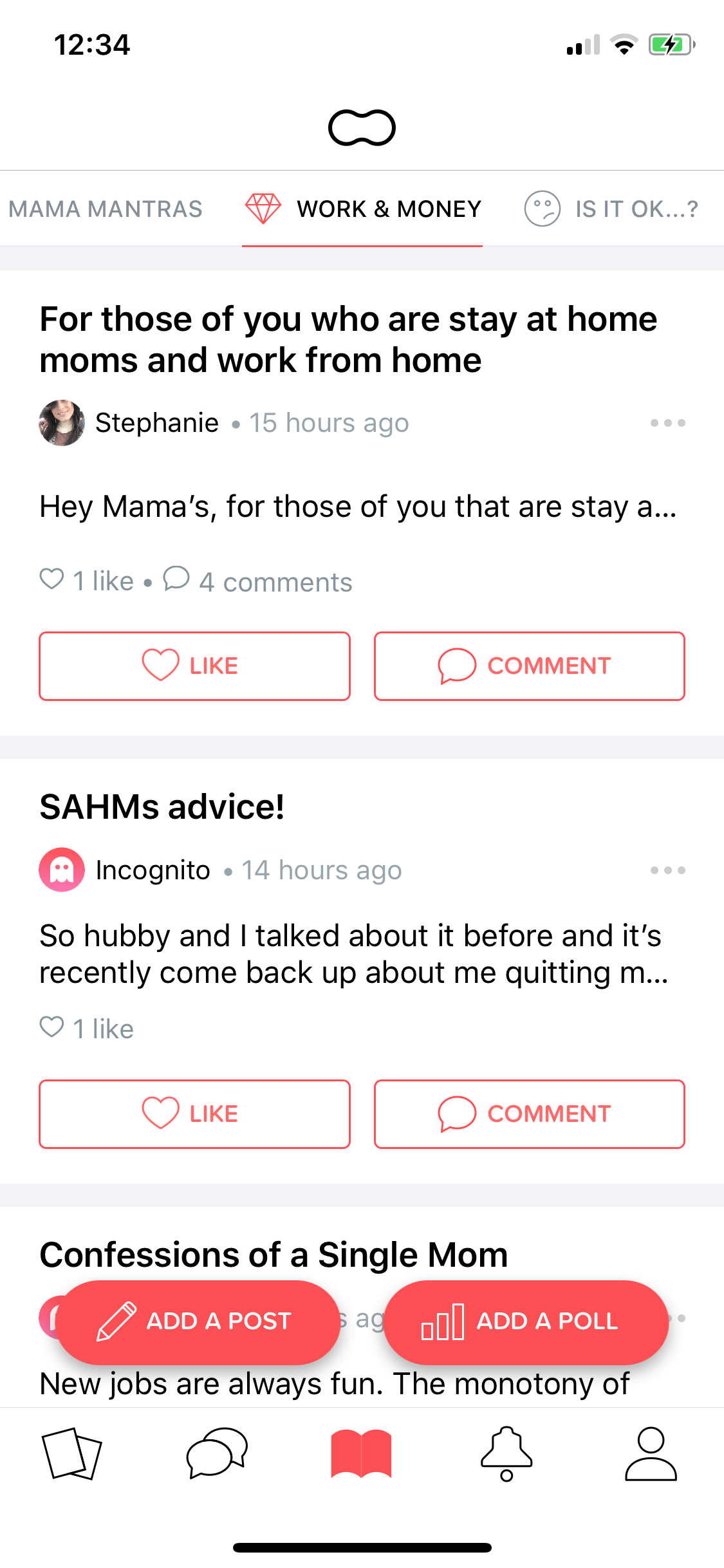Image resolution: width=724 pixels, height=1568 pixels.
Task: Comment on Stephanie's post
Action: [x=529, y=666]
